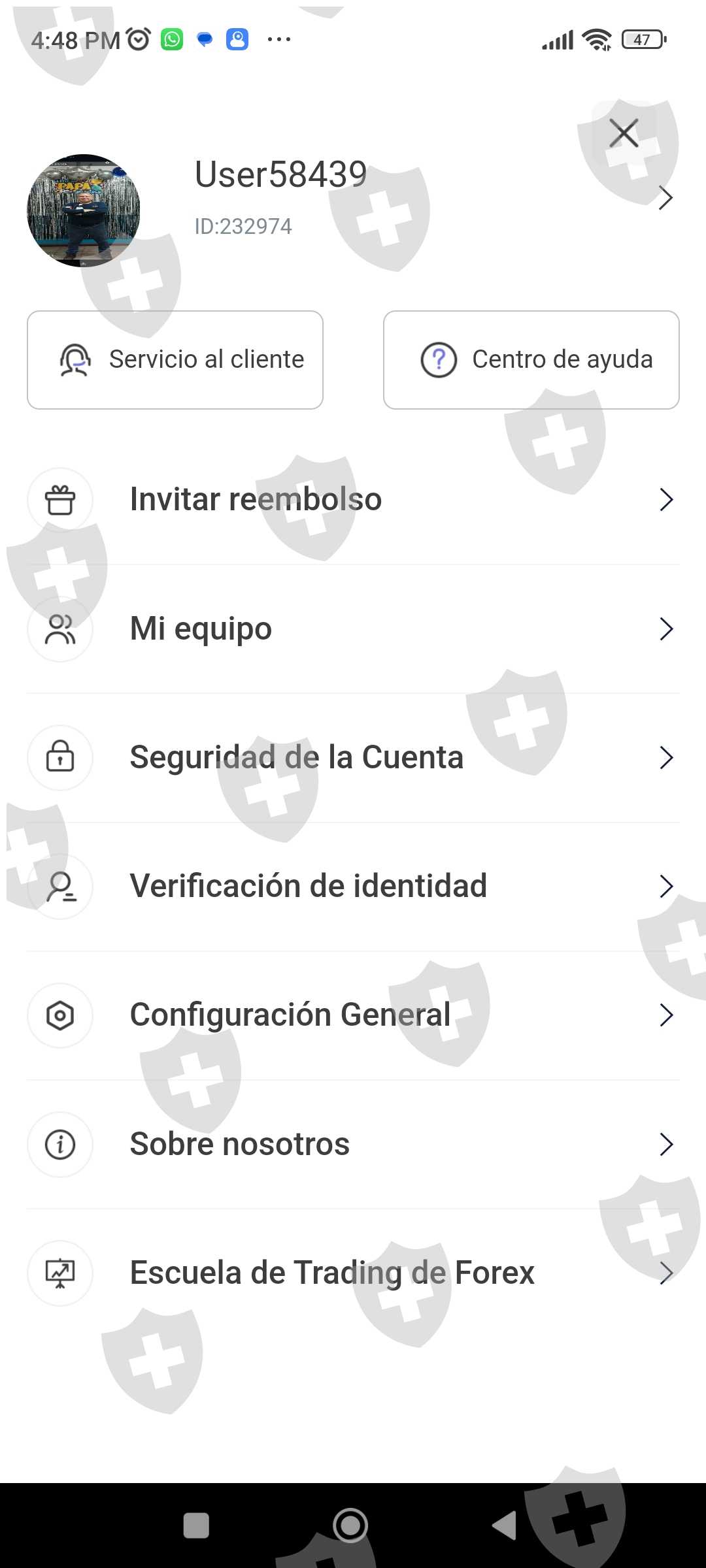The image size is (706, 1568).
Task: Tap the system home button
Action: [x=350, y=1526]
